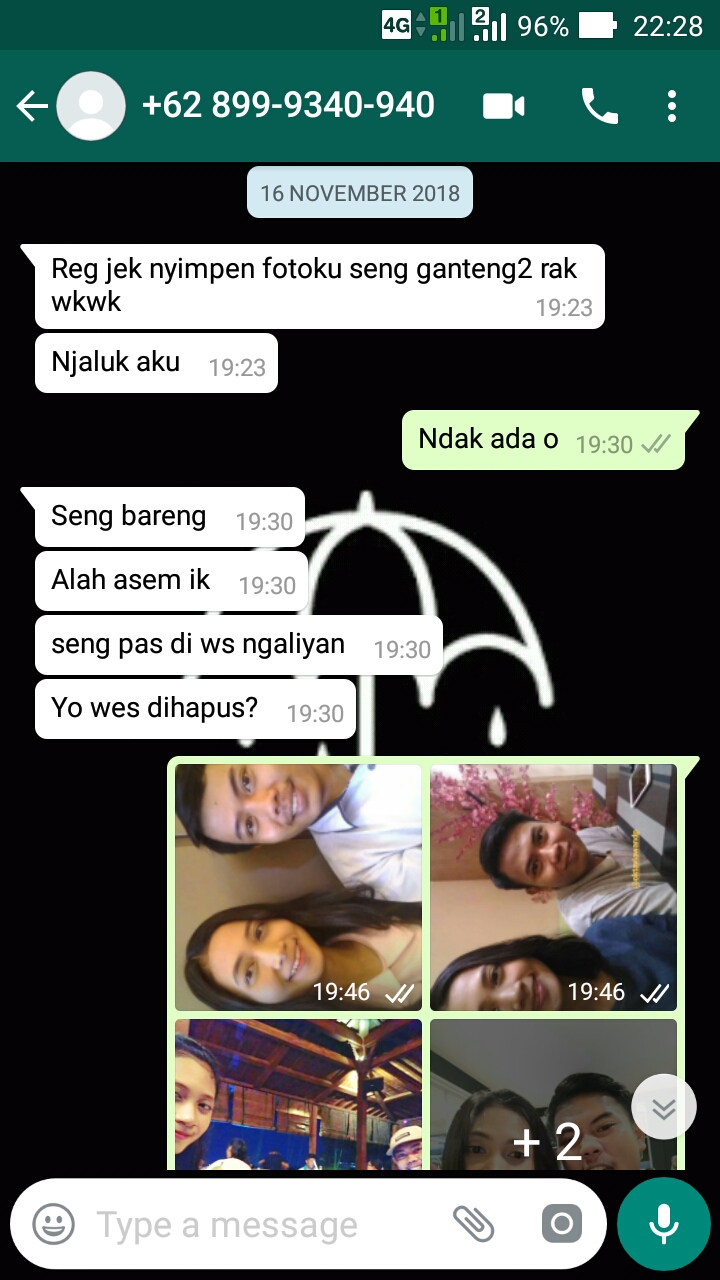Attach a file with the paperclip

point(474,1224)
